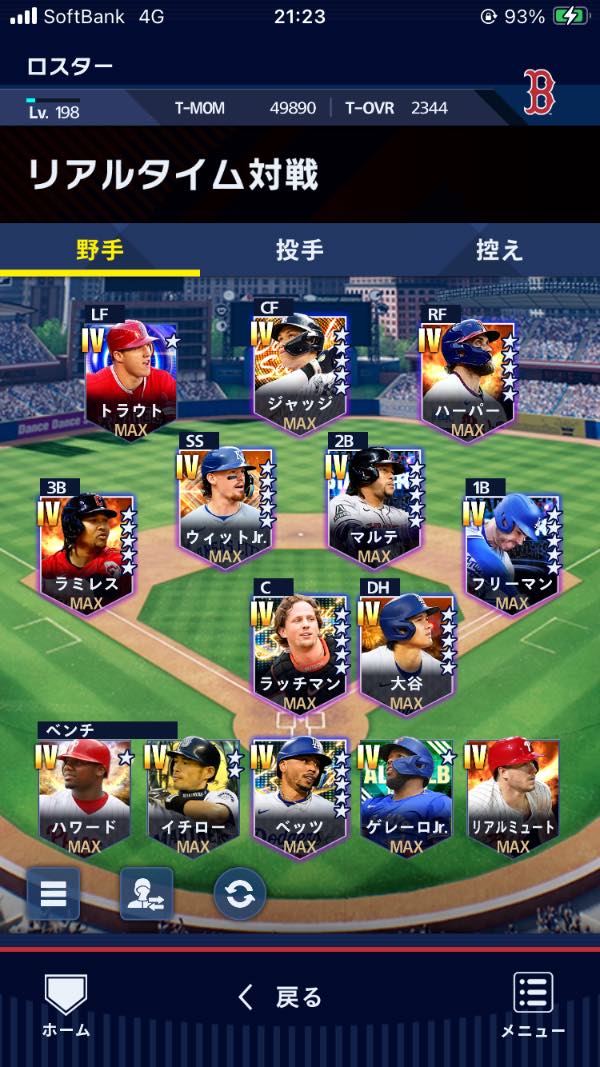Tap the player swap icon
The image size is (600, 1067).
pos(146,893)
